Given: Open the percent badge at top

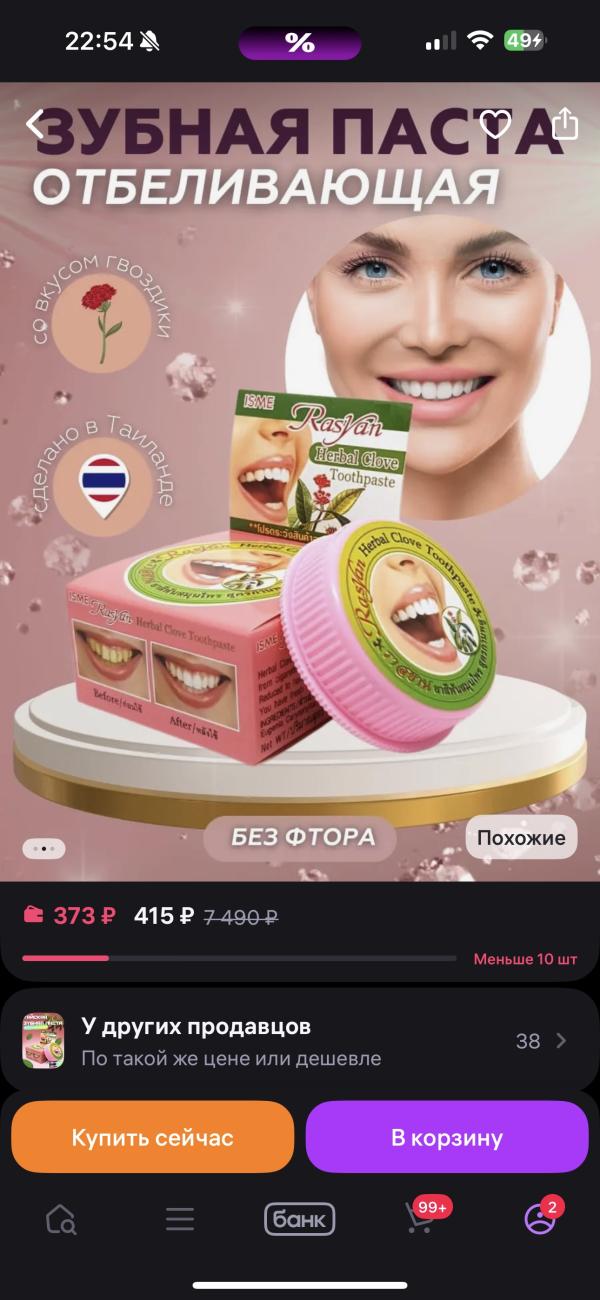Looking at the screenshot, I should coord(299,42).
